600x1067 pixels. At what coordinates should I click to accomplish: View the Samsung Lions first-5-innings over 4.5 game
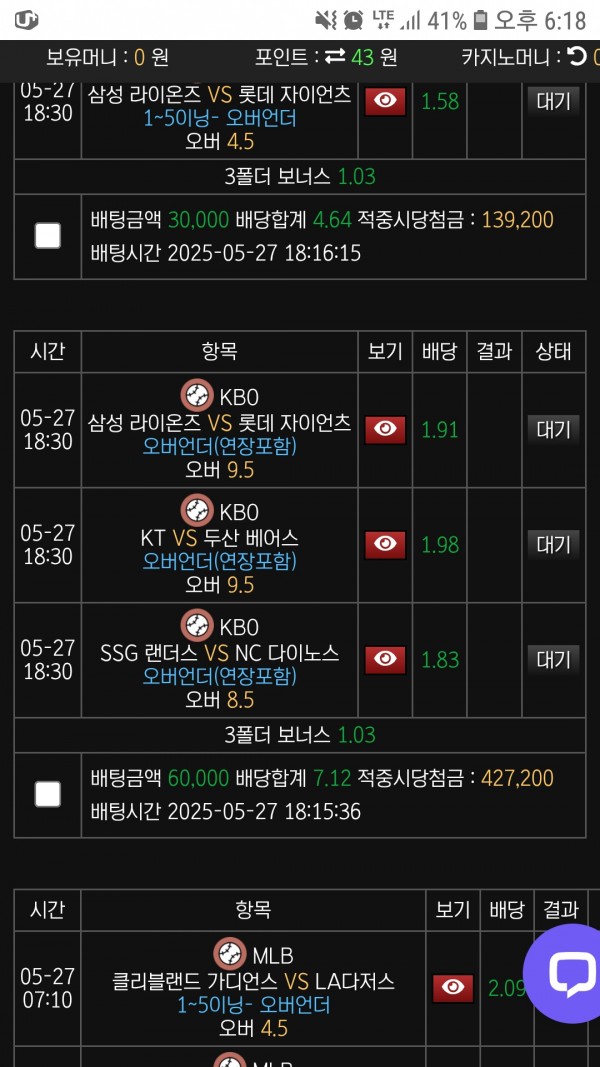(385, 101)
